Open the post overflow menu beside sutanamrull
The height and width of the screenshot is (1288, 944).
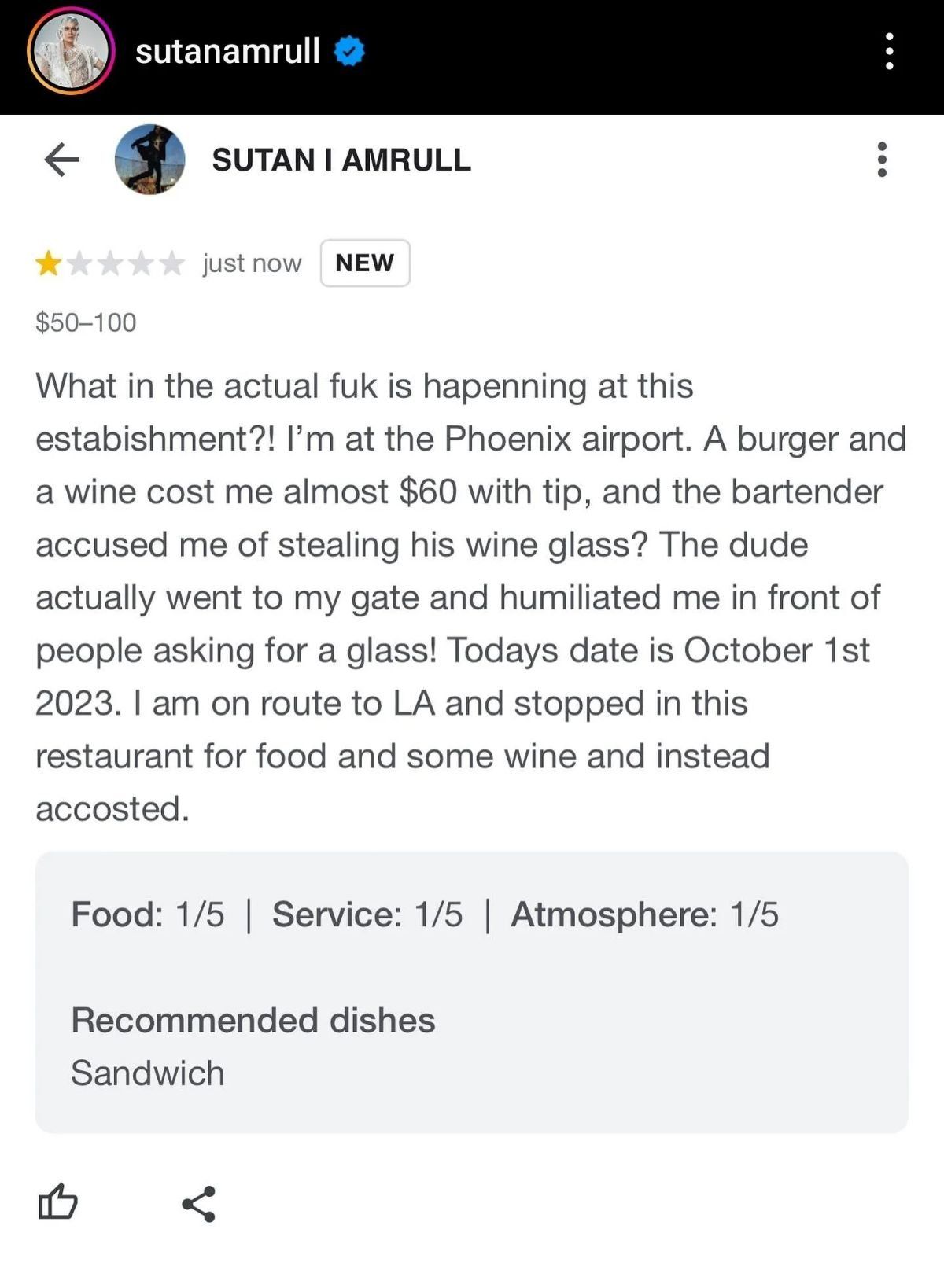pyautogui.click(x=889, y=52)
